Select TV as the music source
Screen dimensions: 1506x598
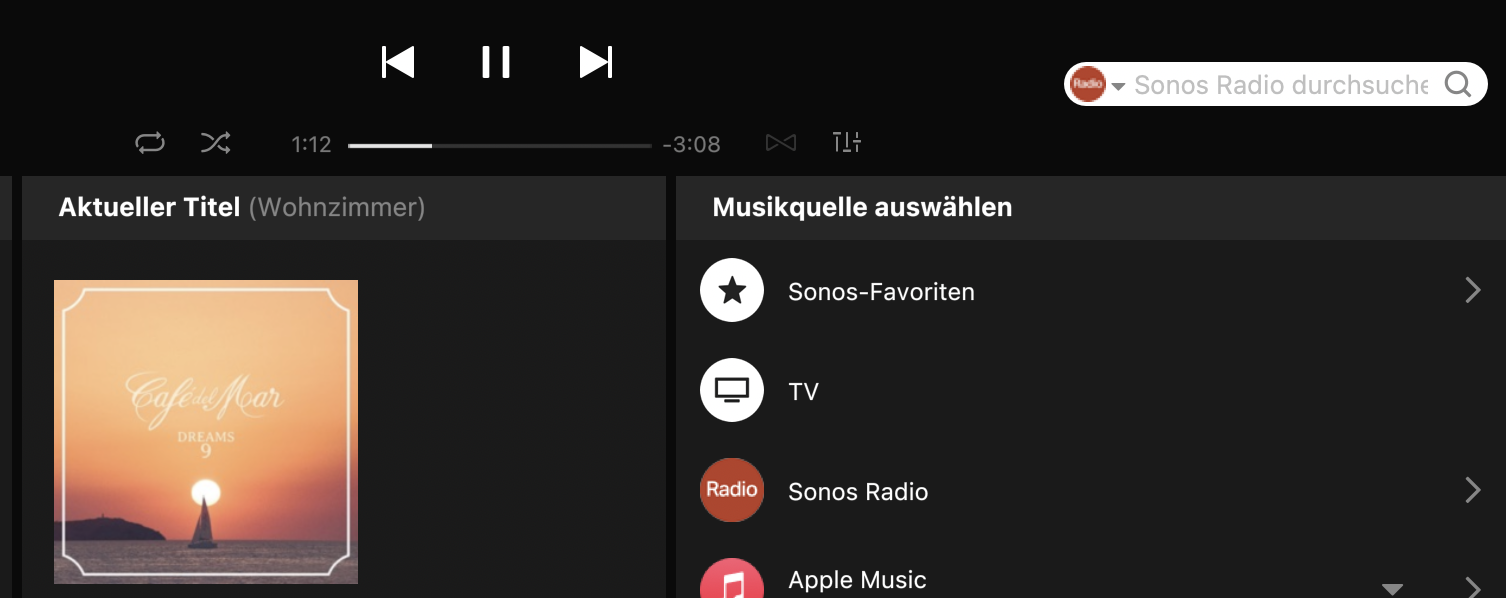(x=803, y=391)
